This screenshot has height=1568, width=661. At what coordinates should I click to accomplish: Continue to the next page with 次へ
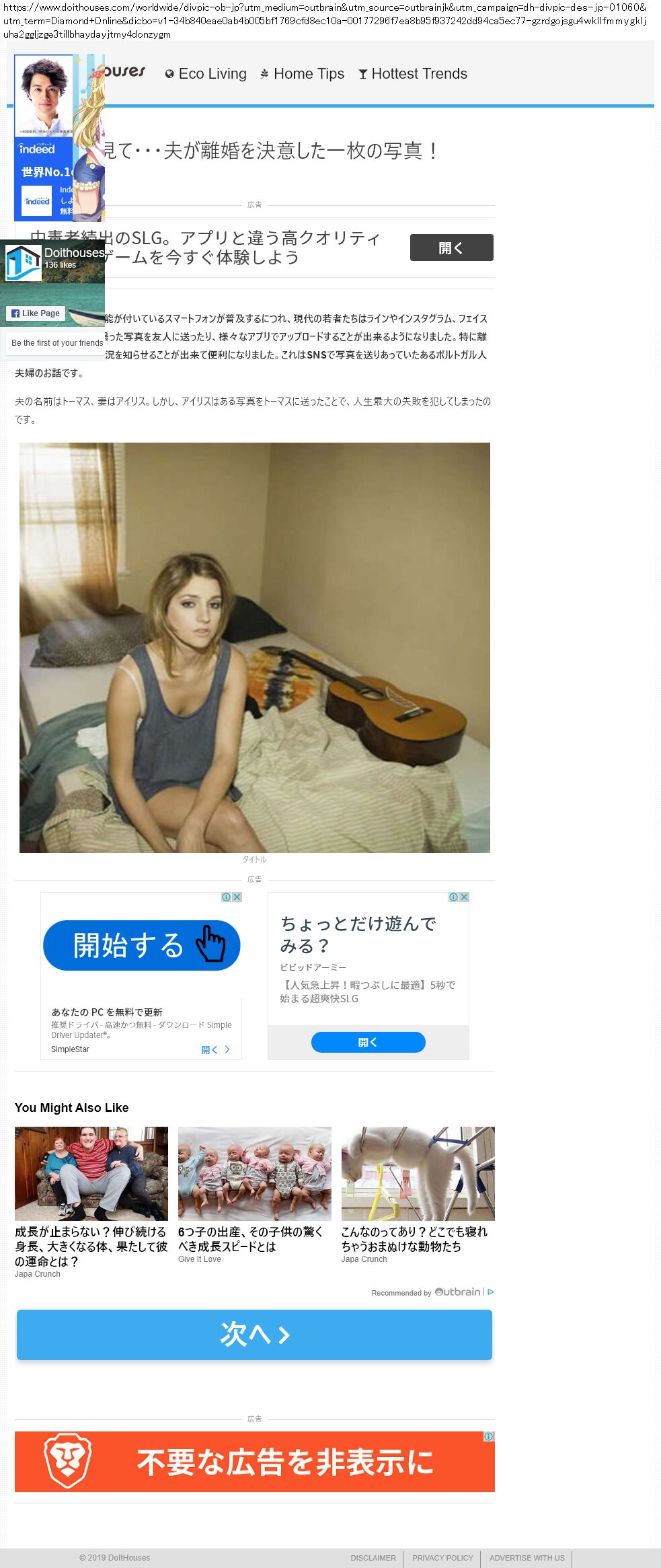point(254,1335)
